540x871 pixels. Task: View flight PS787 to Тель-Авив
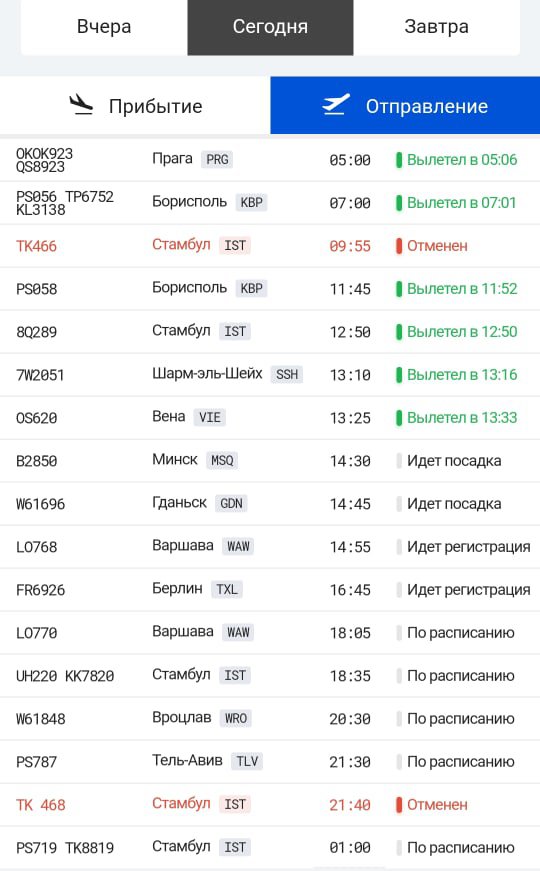click(x=270, y=762)
